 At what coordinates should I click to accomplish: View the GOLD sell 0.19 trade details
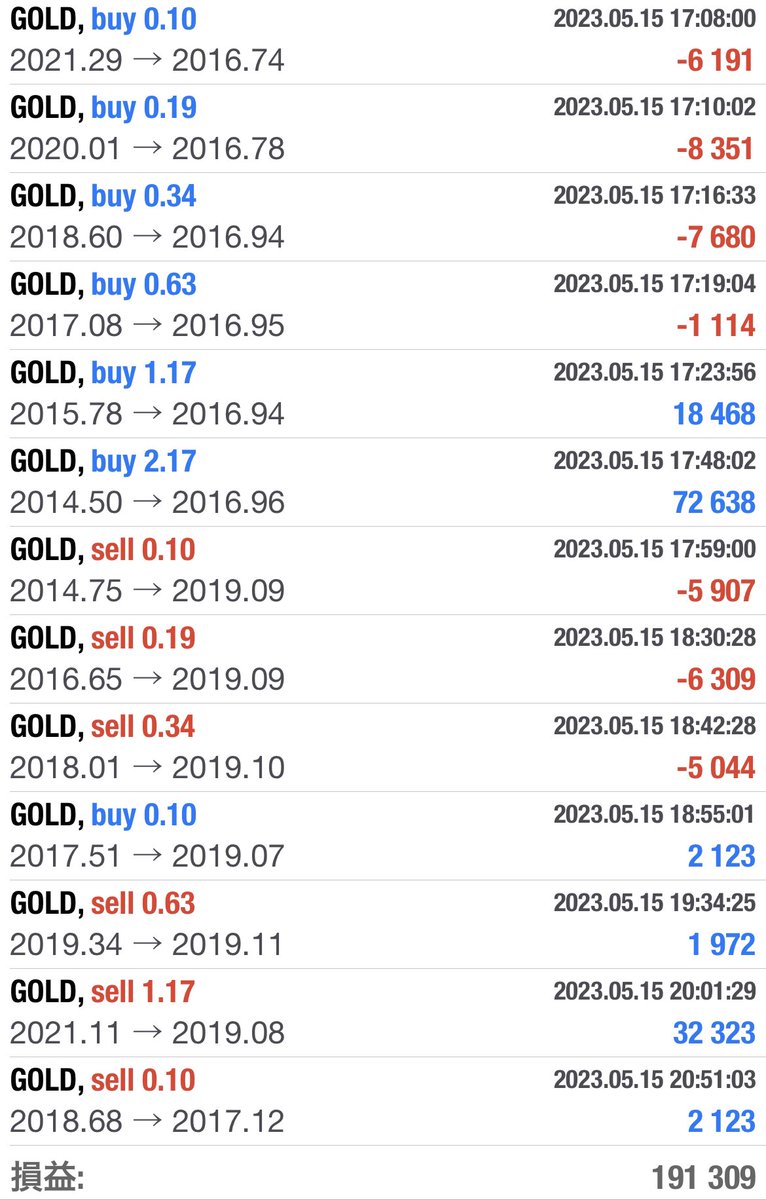383,658
